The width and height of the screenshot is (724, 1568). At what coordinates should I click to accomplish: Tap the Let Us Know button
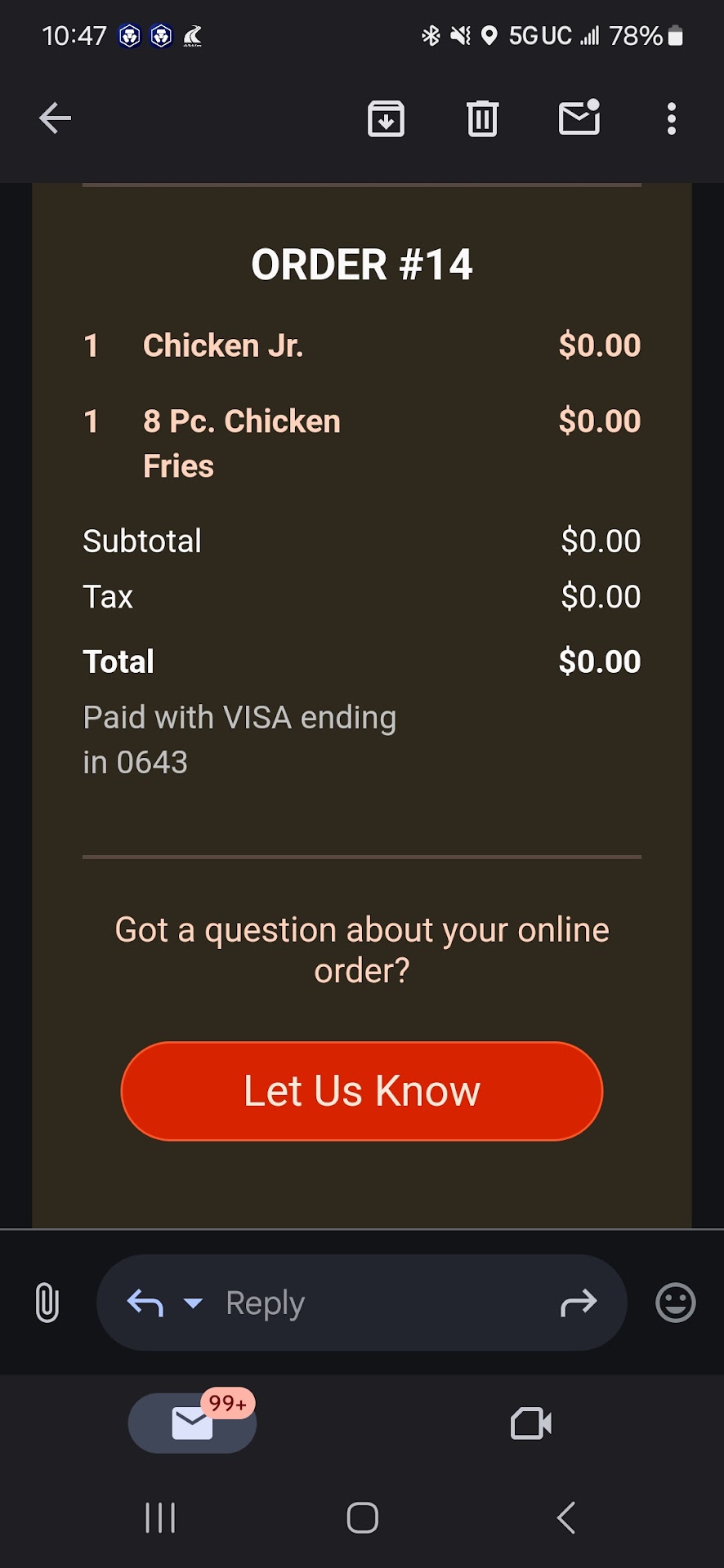(x=362, y=1091)
